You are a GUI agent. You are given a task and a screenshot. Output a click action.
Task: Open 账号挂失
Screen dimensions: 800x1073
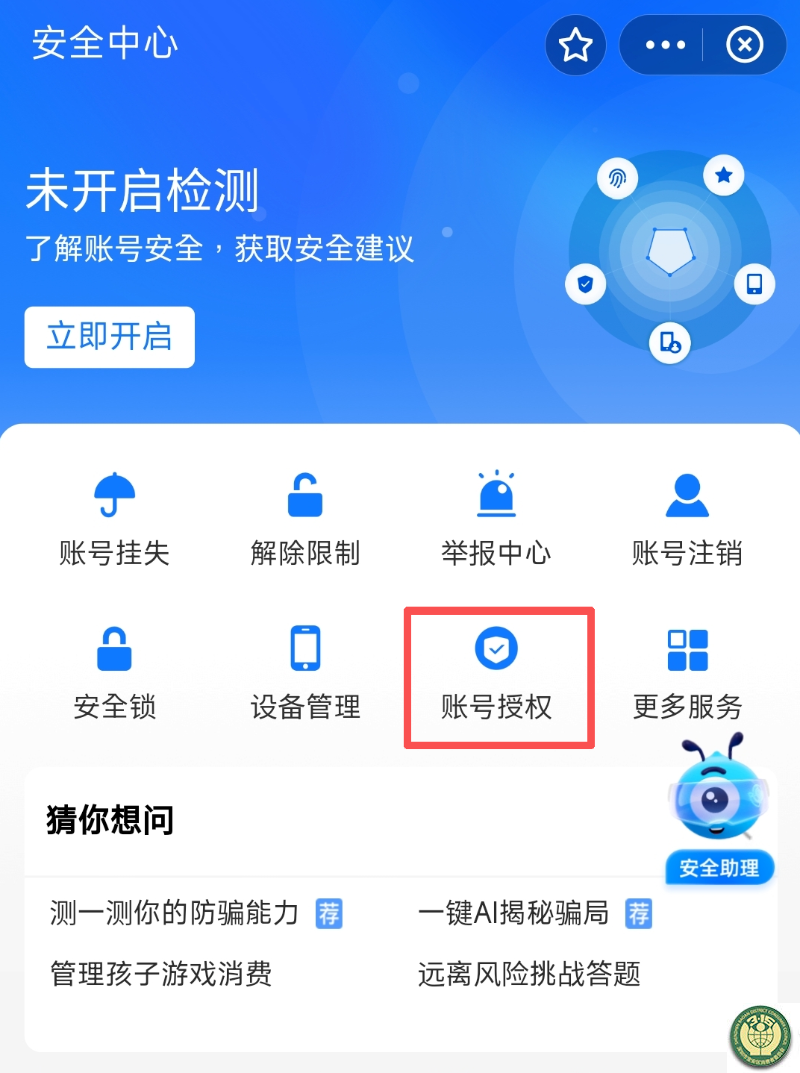pos(114,520)
